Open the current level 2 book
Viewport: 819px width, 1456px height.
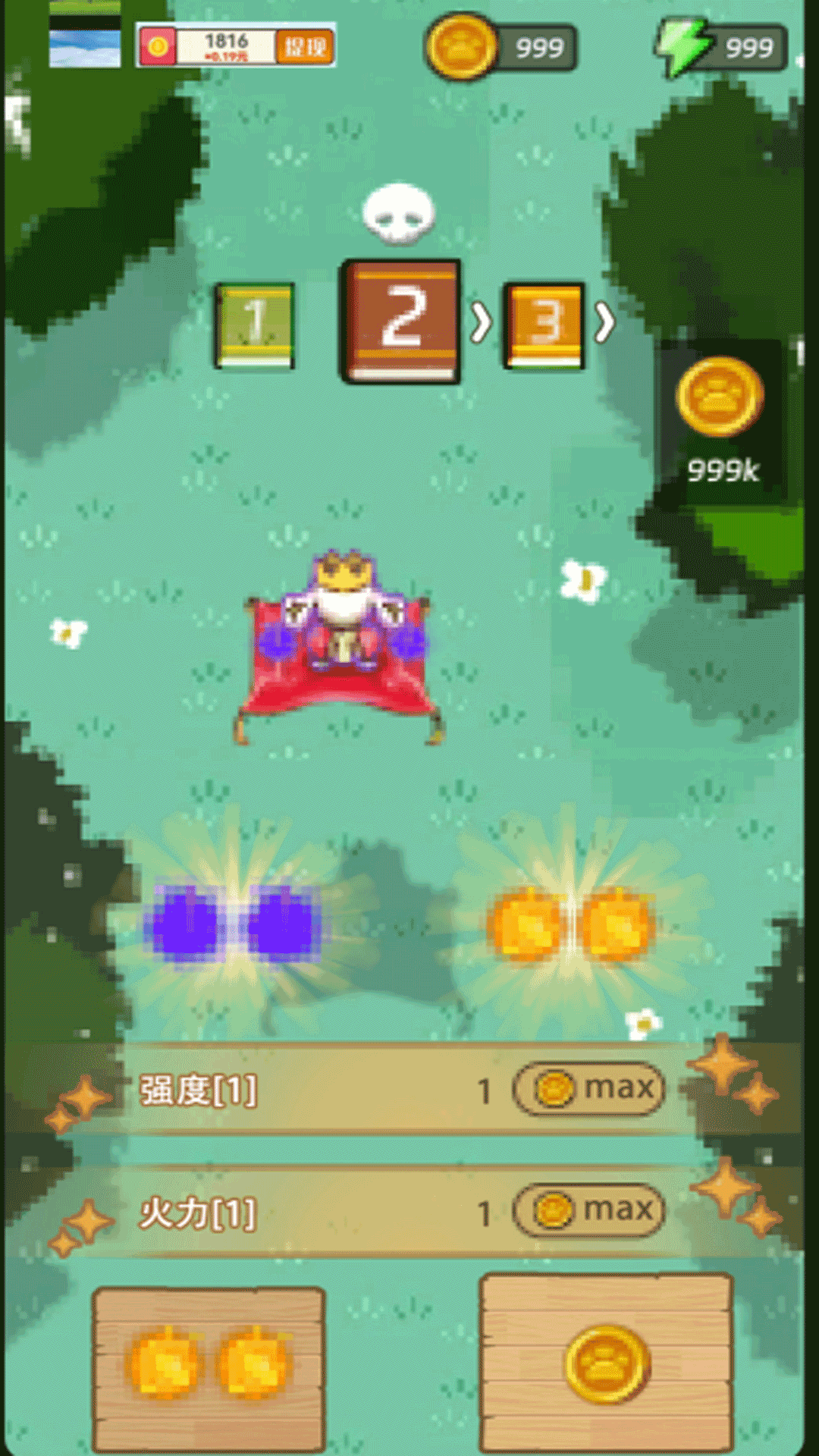[401, 322]
